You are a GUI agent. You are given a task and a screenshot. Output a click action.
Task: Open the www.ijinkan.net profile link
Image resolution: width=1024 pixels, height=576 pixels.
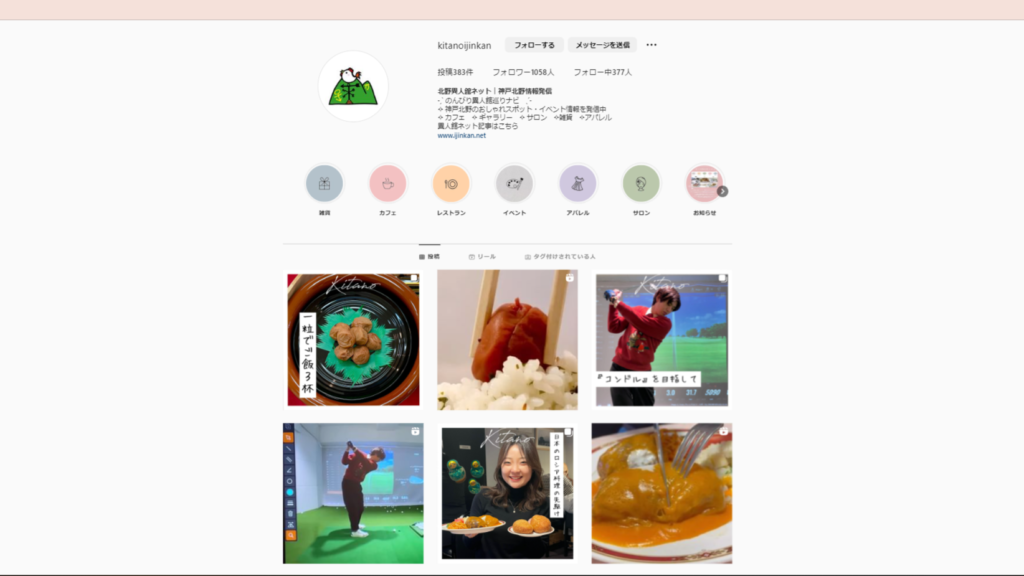click(461, 135)
